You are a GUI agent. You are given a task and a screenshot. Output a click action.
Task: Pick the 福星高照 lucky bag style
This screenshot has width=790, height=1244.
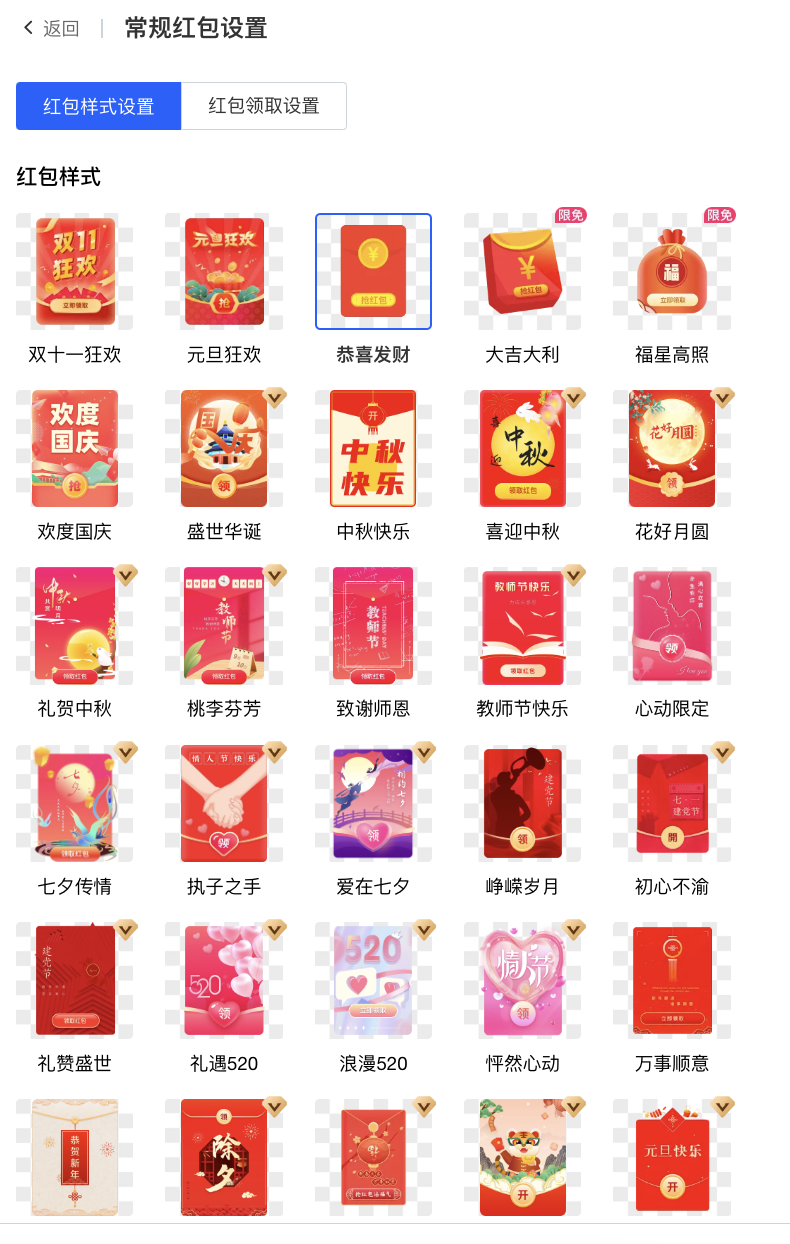point(672,272)
